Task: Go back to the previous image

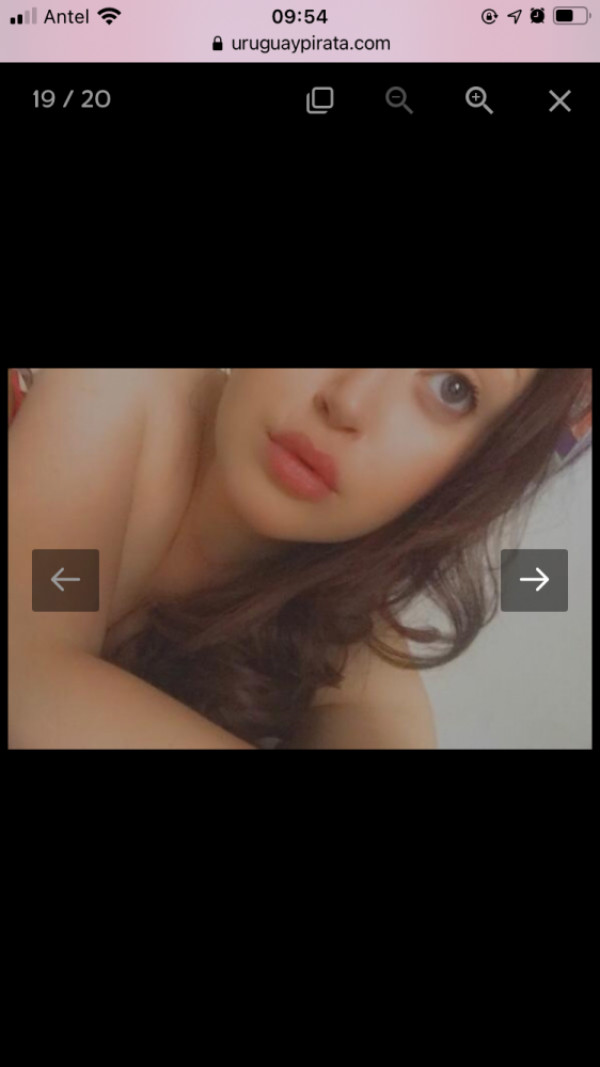Action: tap(65, 580)
